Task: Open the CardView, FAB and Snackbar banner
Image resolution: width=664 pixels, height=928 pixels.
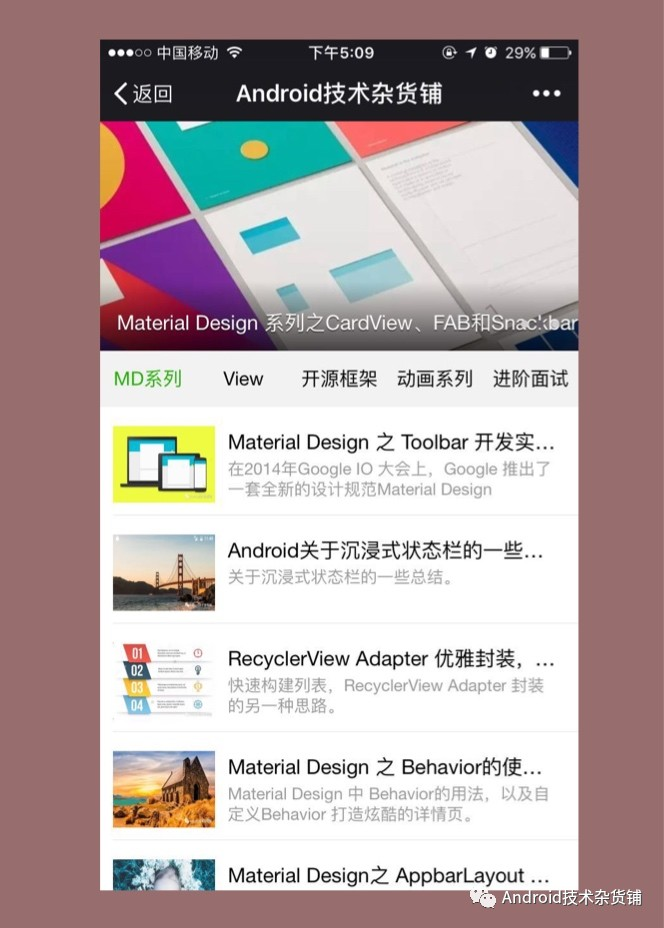Action: coord(339,236)
